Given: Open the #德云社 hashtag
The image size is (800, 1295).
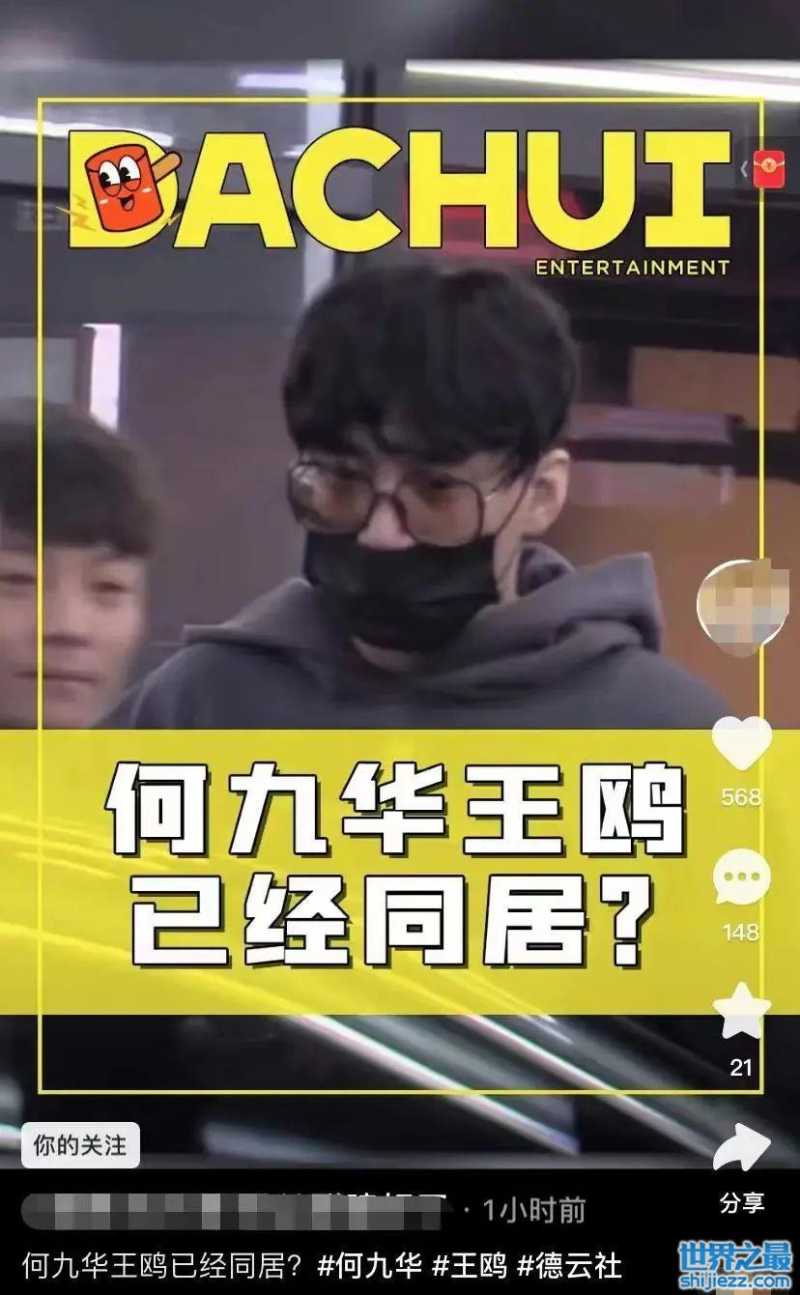Looking at the screenshot, I should (x=568, y=1266).
